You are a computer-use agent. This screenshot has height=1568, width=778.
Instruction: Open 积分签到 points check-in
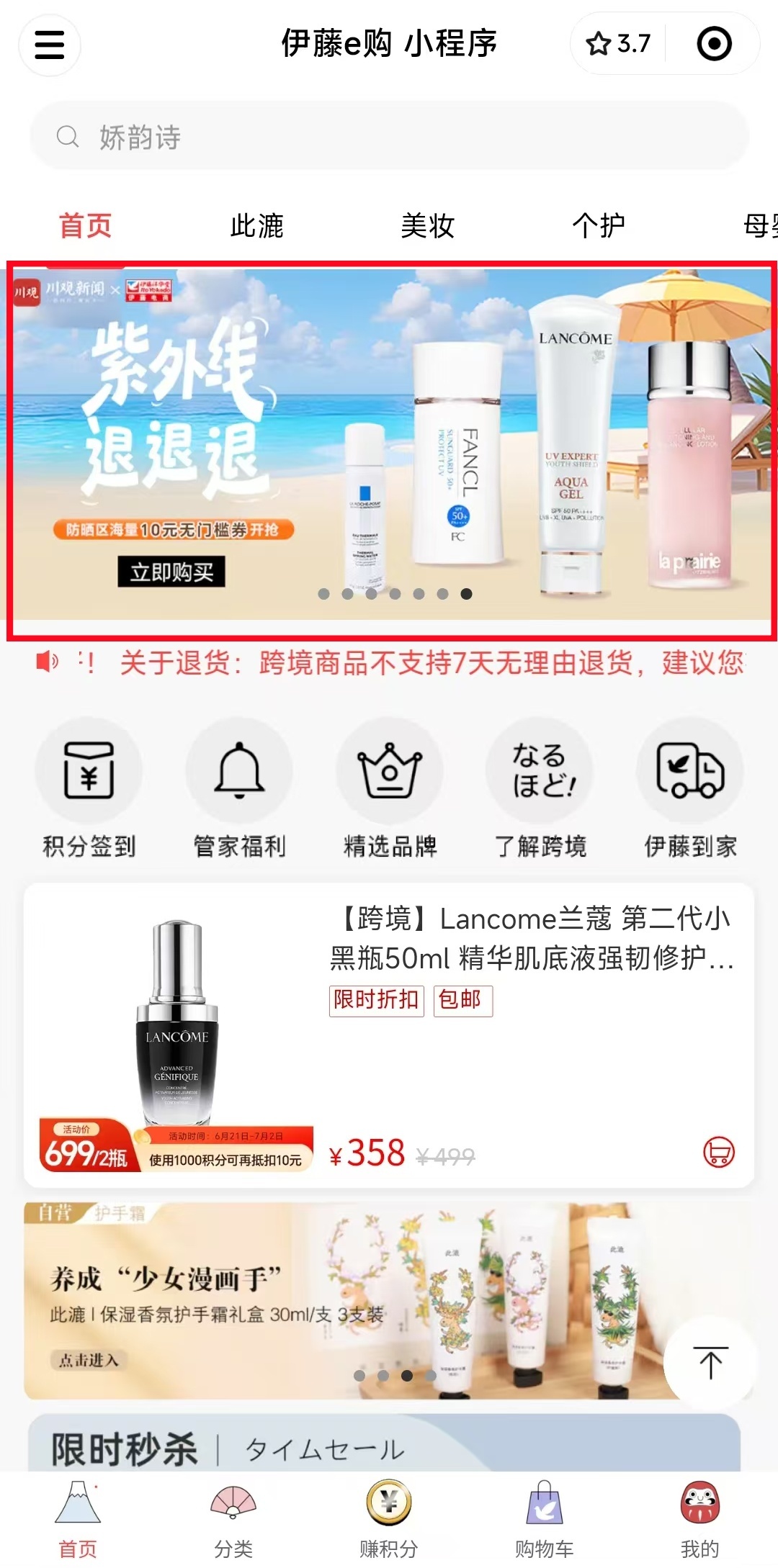pos(89,789)
